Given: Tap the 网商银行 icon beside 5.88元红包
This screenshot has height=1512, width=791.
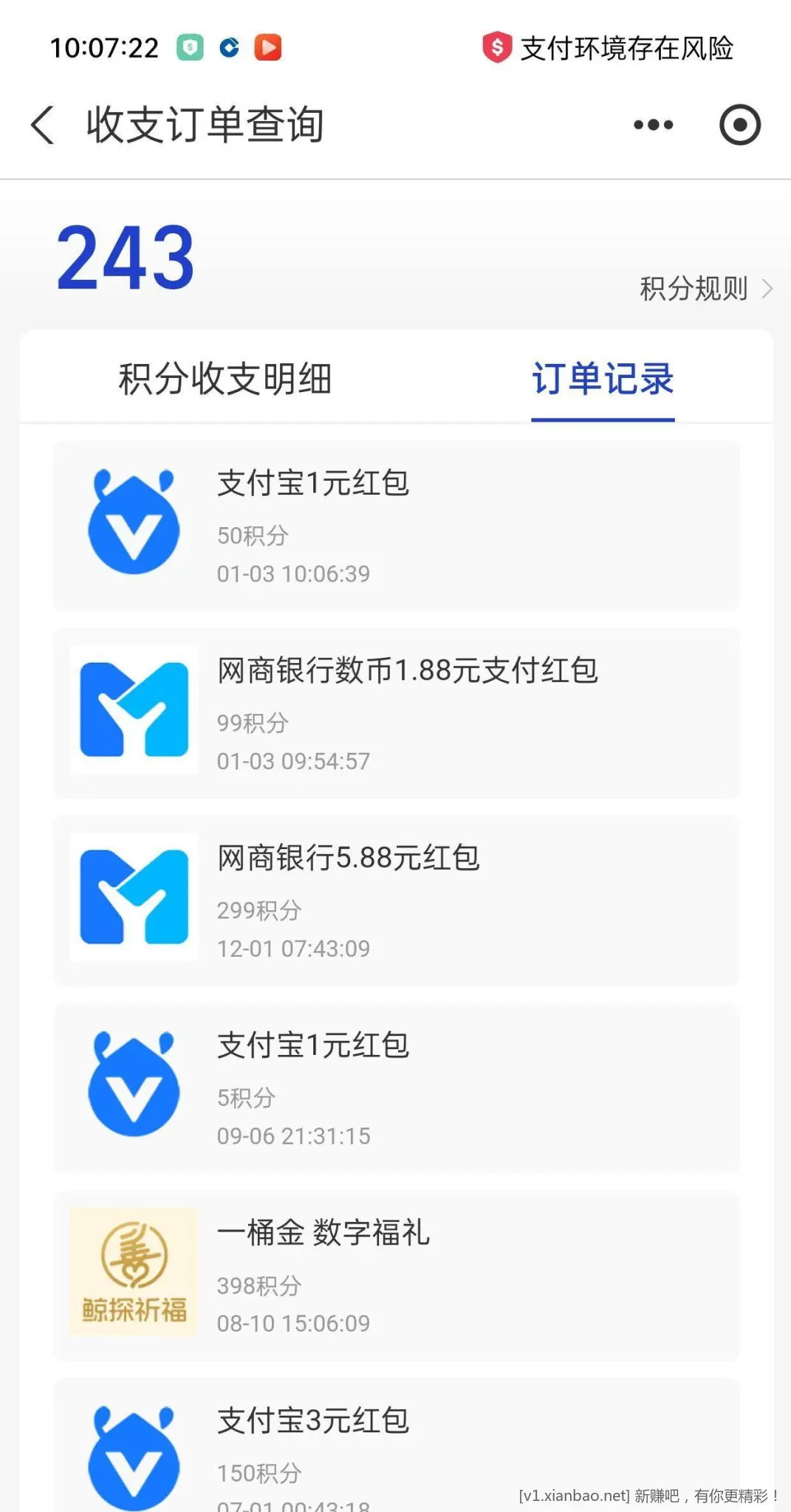Looking at the screenshot, I should tap(133, 897).
